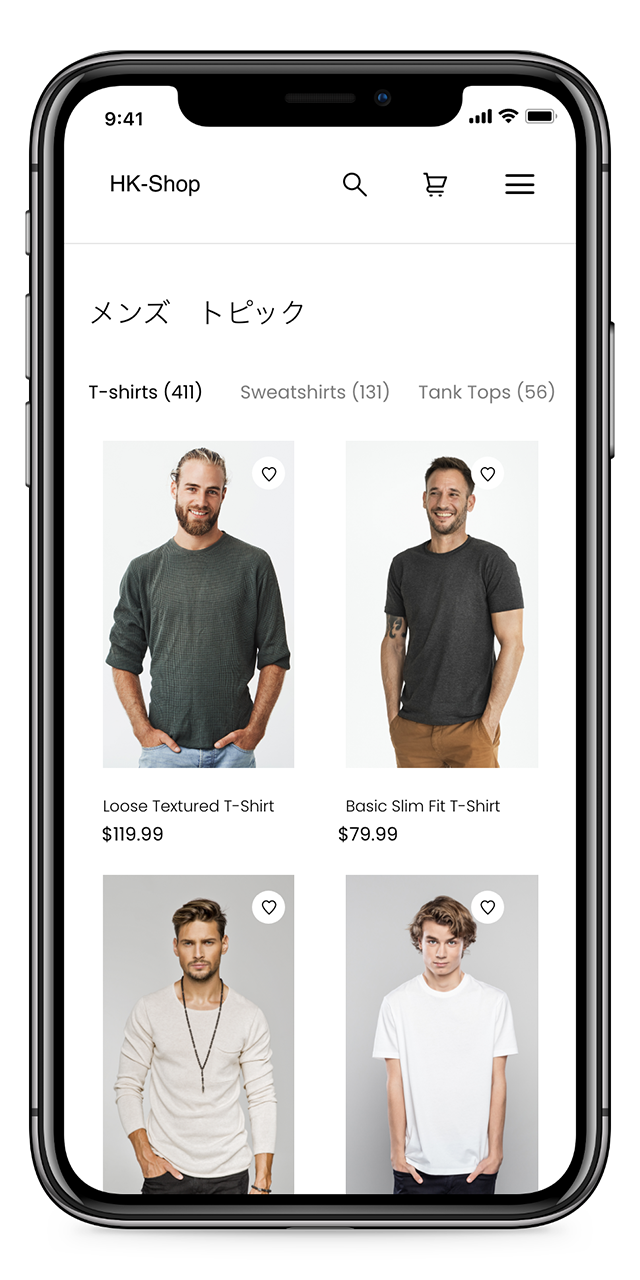Image resolution: width=640 pixels, height=1280 pixels.
Task: Like the beige long-sleeve shirt product
Action: 268,907
